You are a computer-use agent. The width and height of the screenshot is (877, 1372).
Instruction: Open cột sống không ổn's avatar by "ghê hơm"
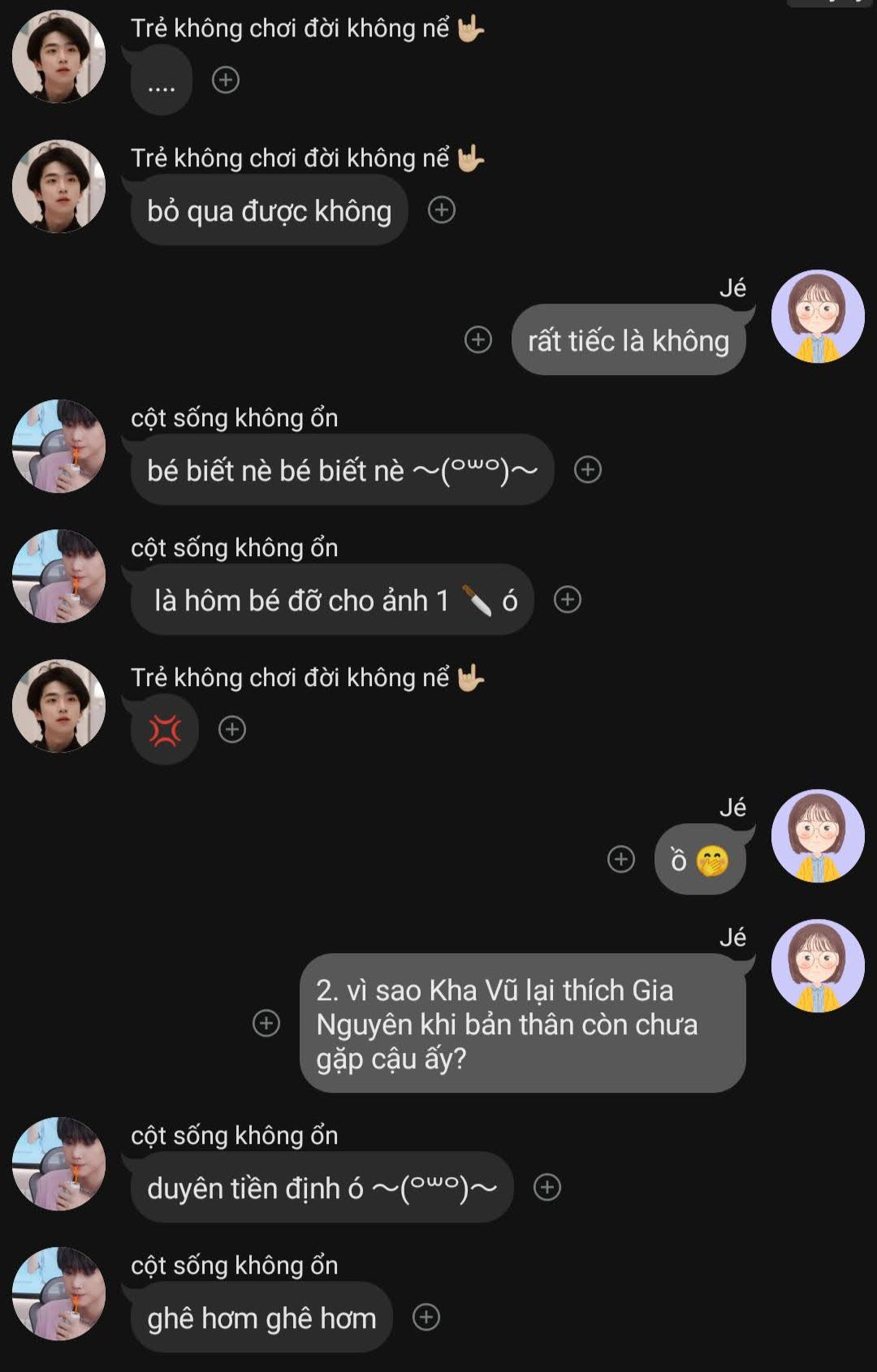58,1294
